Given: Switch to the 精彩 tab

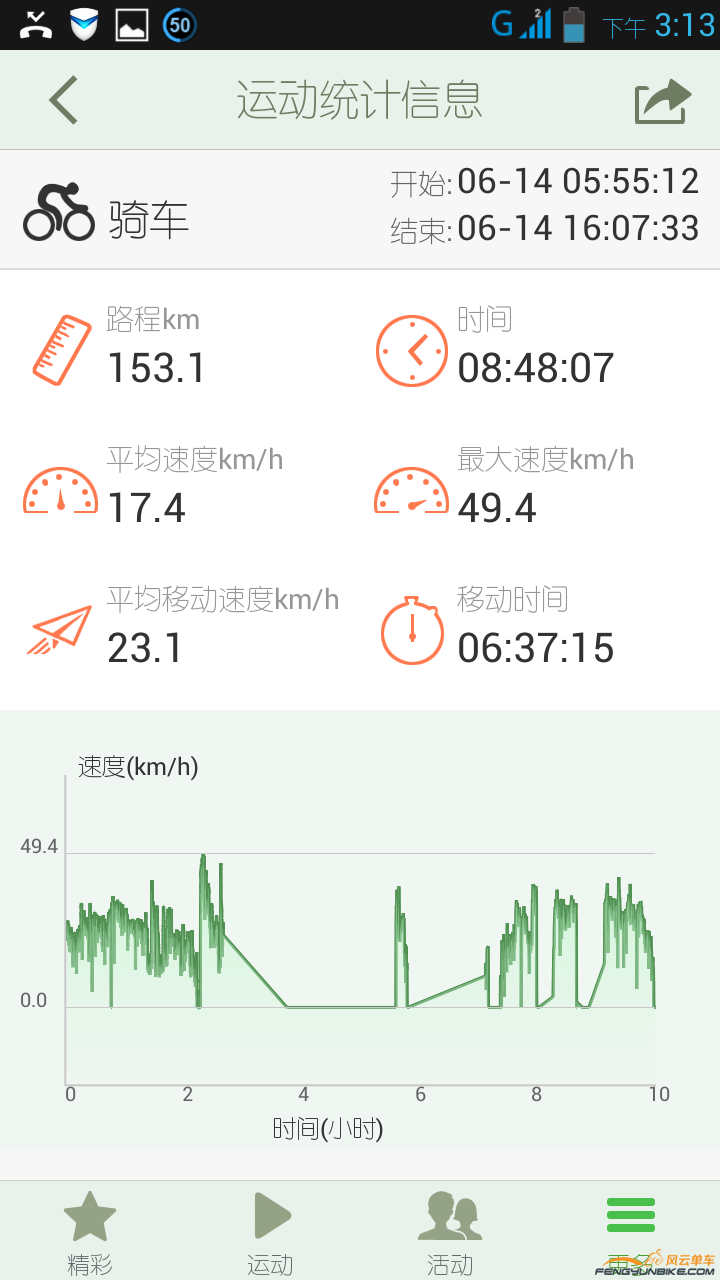Looking at the screenshot, I should click(x=89, y=1230).
